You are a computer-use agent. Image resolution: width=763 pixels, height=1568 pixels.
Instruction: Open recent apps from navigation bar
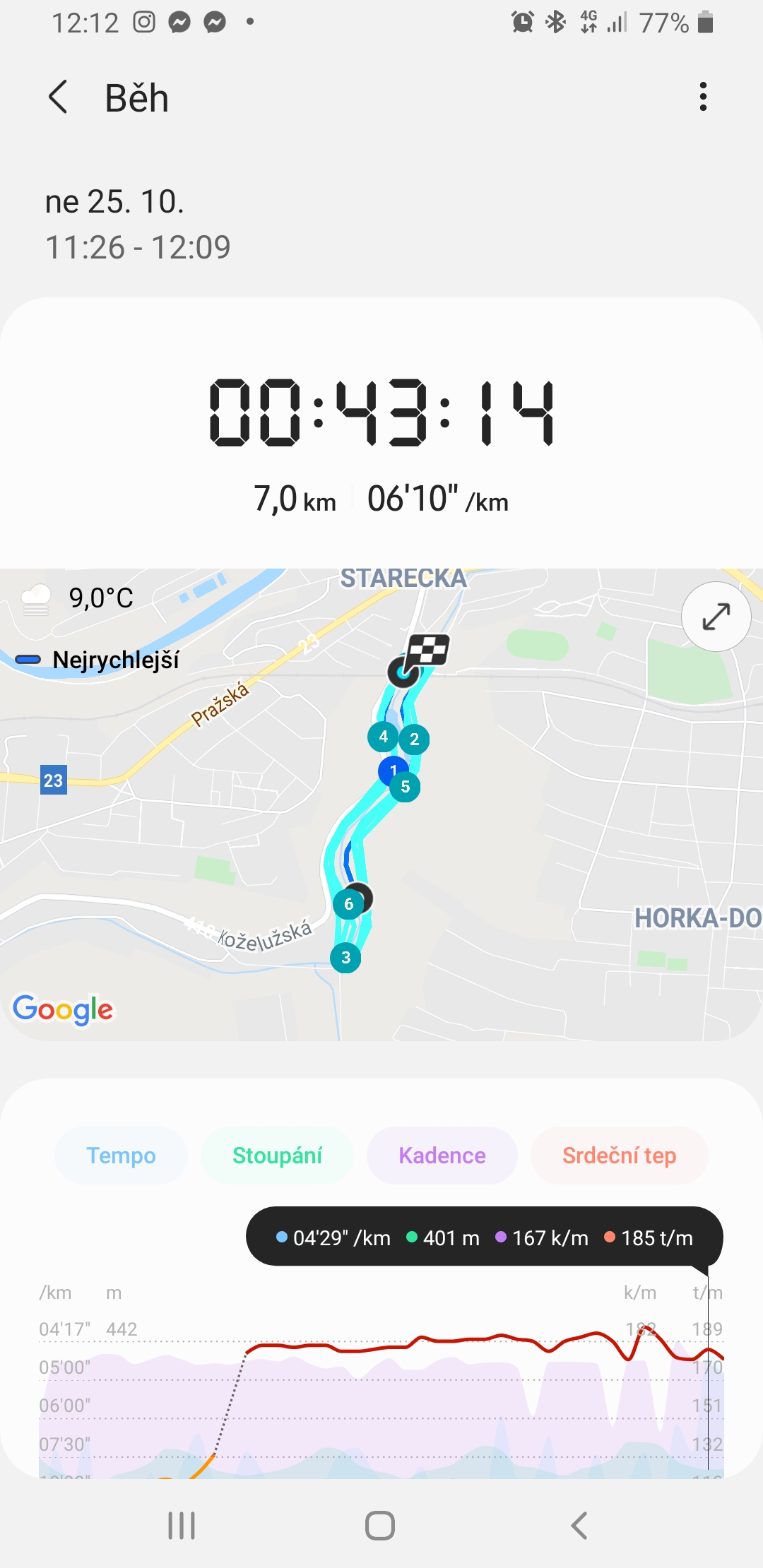(182, 1526)
